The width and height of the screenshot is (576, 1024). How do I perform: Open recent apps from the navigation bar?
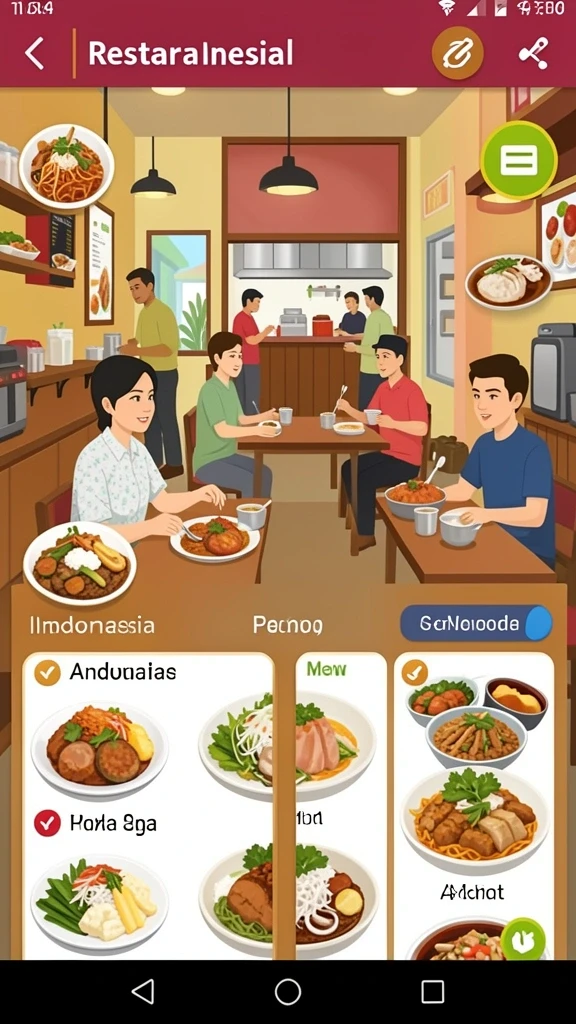click(432, 992)
